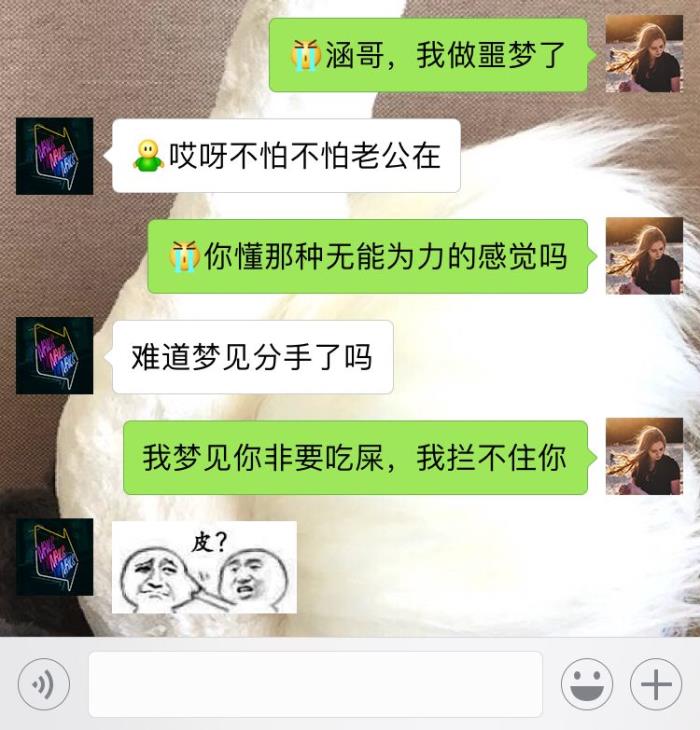The width and height of the screenshot is (700, 730).
Task: Open the 皮? sticker image
Action: [x=204, y=567]
